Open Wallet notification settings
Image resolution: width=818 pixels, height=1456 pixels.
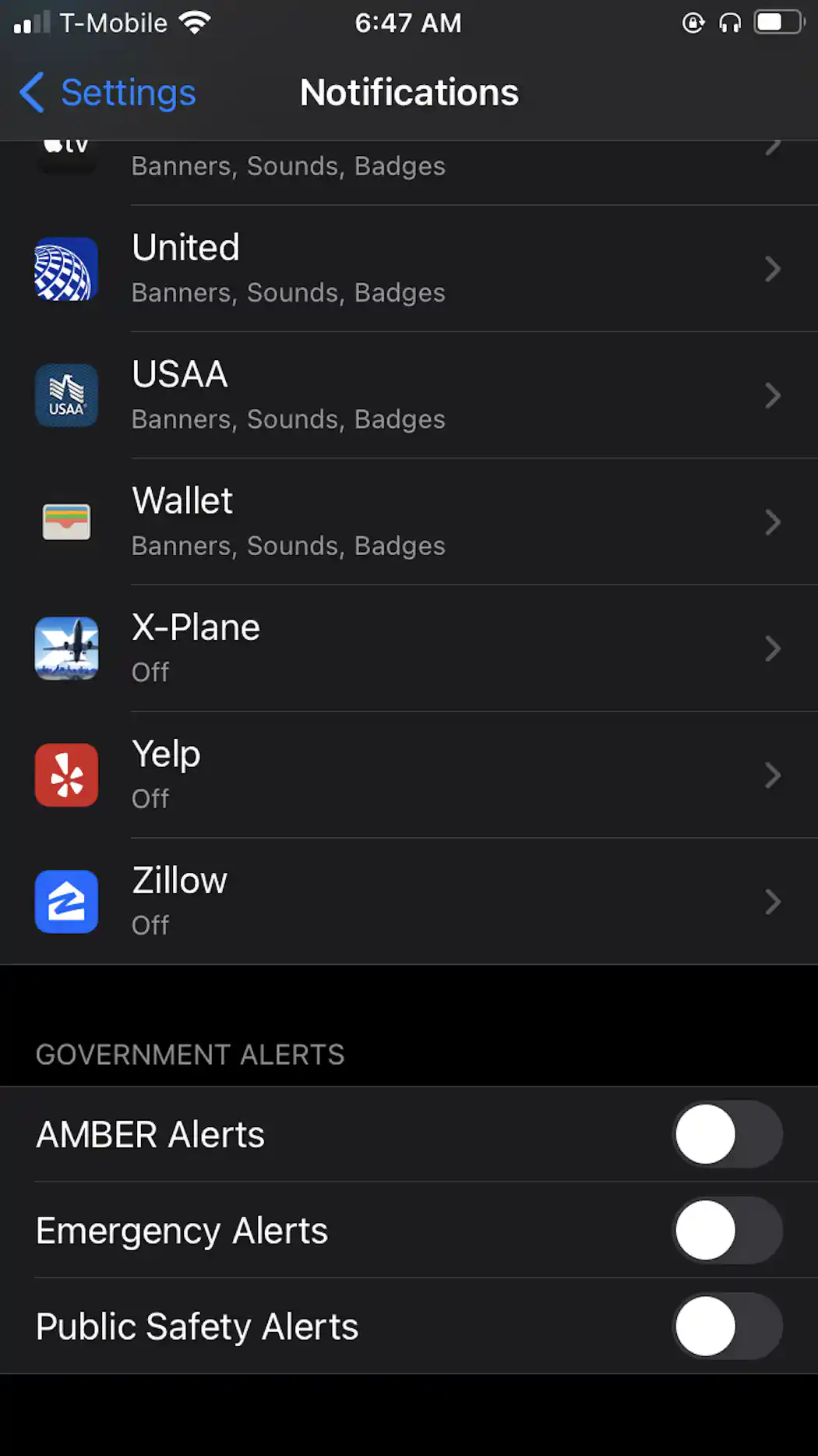409,521
